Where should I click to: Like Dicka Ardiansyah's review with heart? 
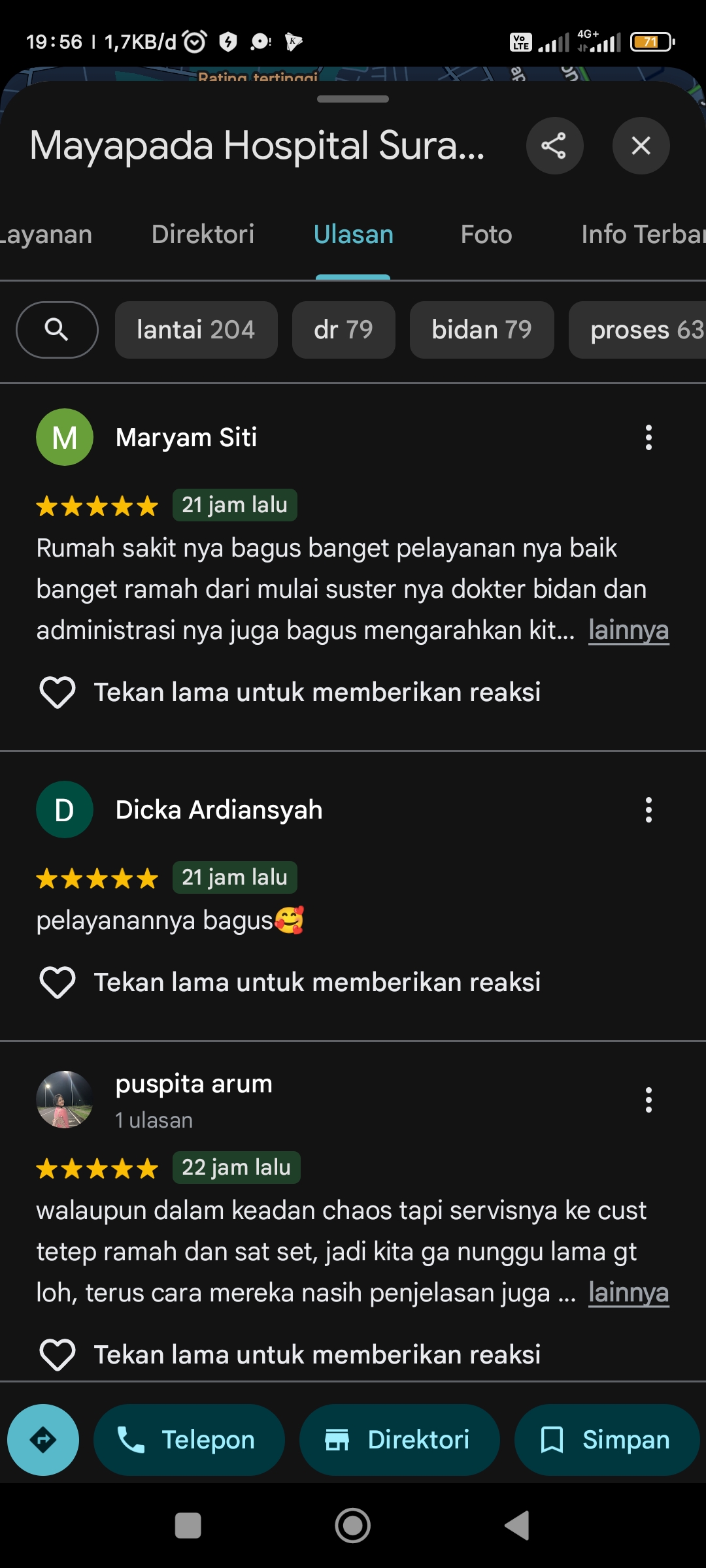(x=58, y=983)
